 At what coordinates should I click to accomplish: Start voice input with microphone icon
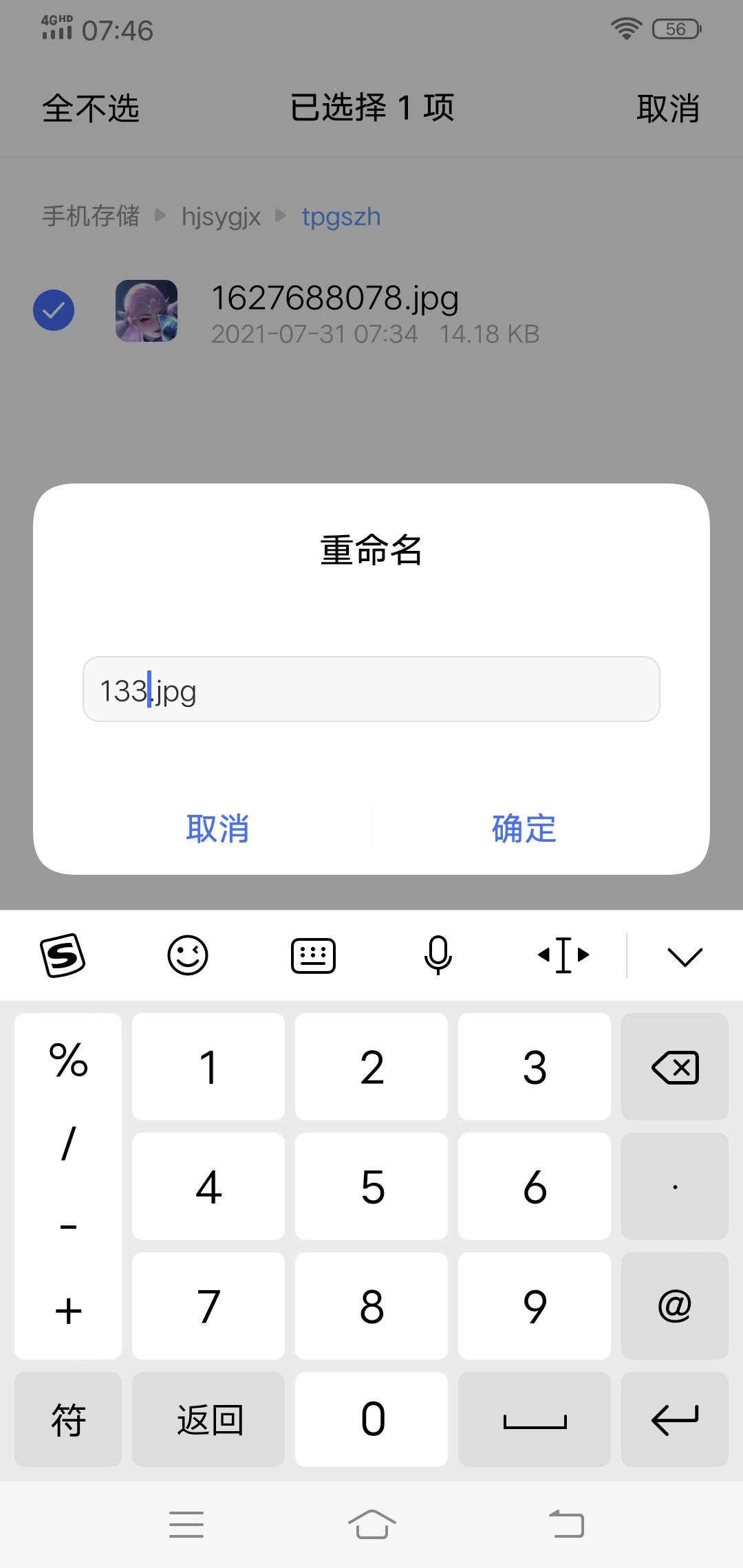(438, 955)
